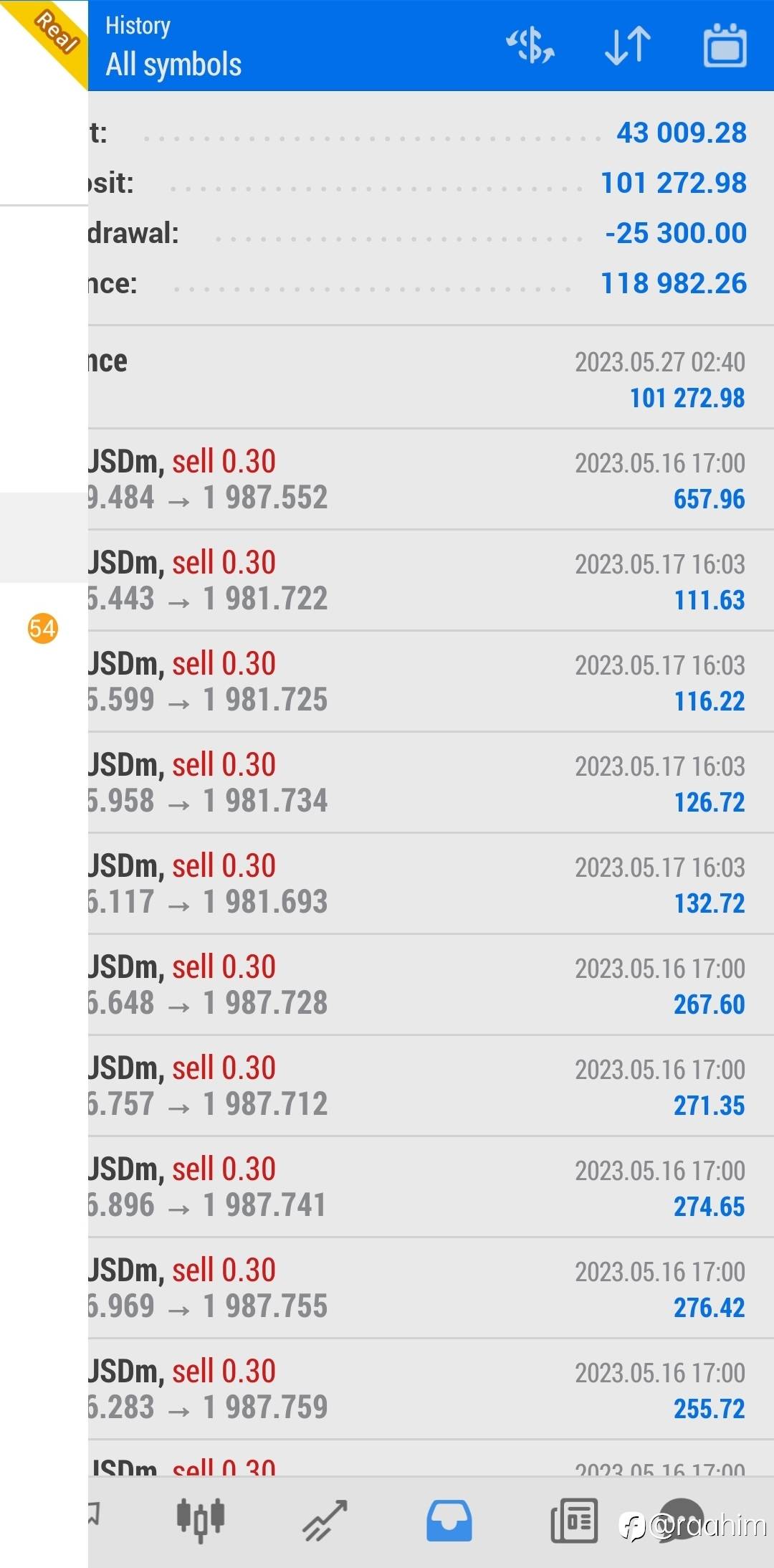Switch to the Chart candlestick tab
This screenshot has height=1568, width=774.
[x=201, y=1519]
